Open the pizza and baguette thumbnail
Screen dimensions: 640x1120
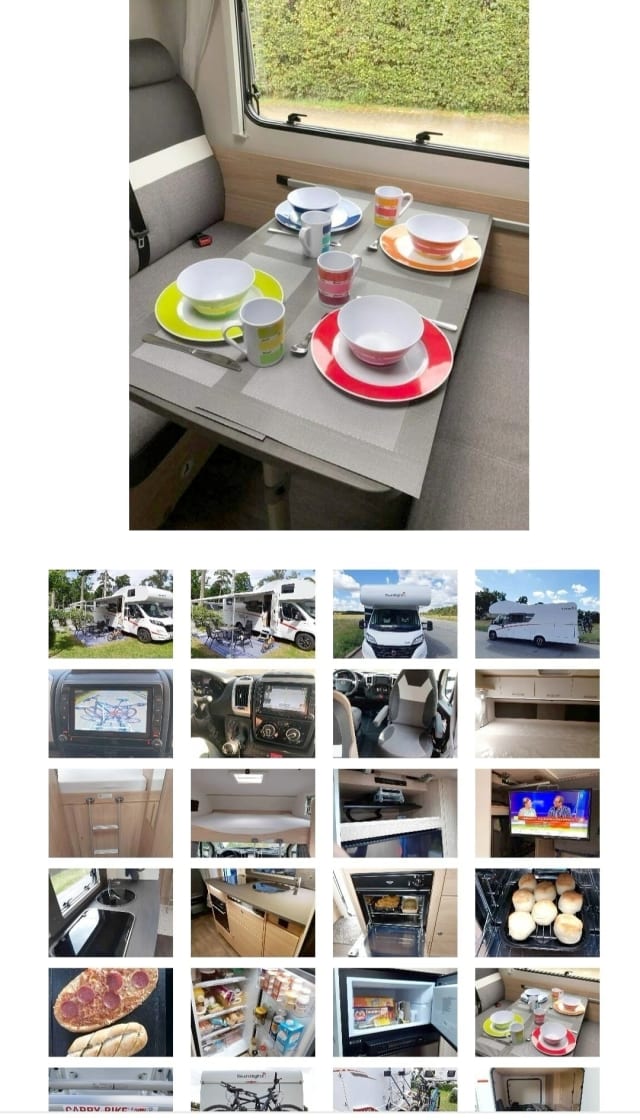[111, 1012]
